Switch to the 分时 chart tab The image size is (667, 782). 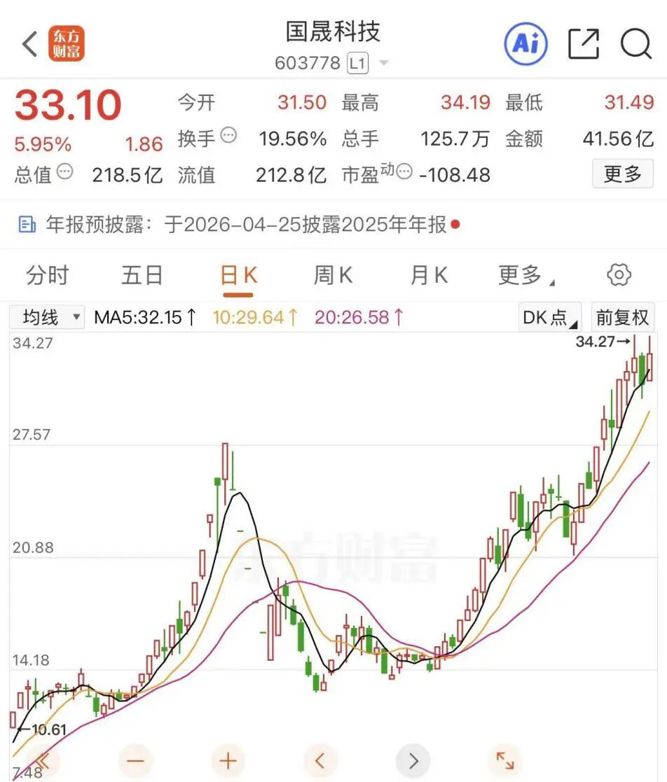click(48, 276)
